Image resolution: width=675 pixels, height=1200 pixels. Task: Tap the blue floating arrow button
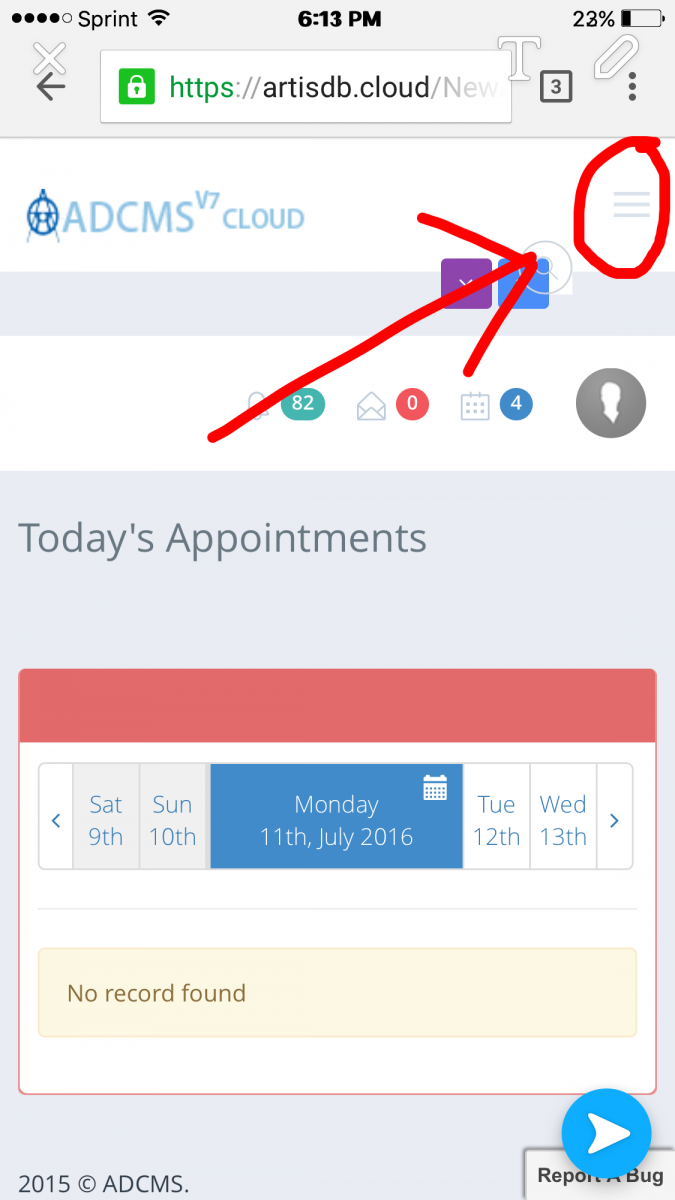607,1133
